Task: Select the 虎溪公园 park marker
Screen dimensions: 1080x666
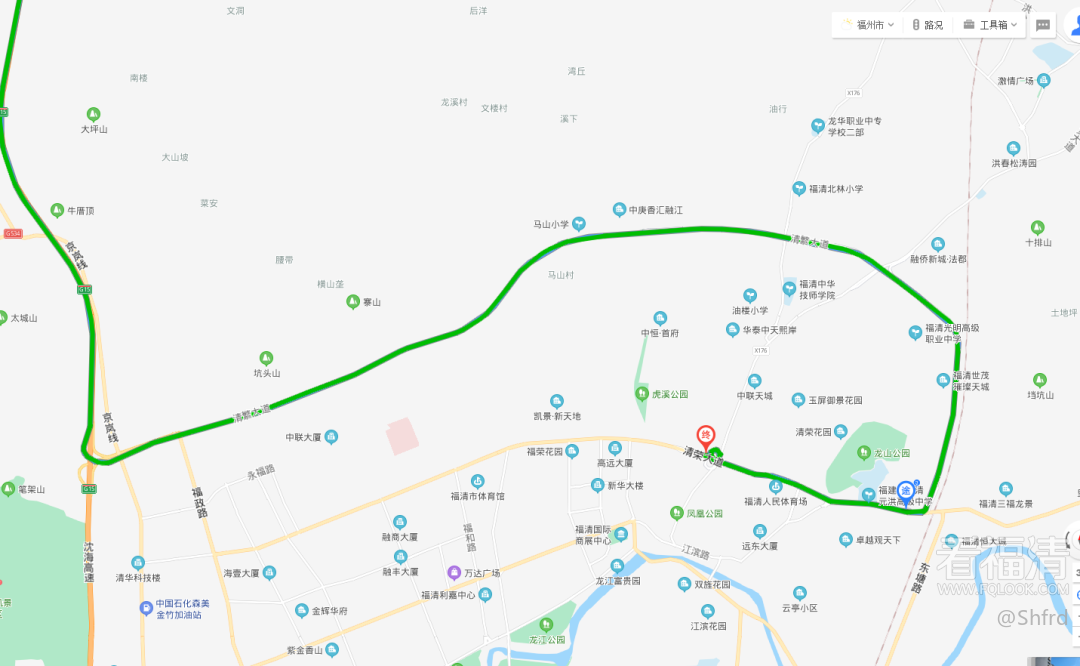Action: 641,394
